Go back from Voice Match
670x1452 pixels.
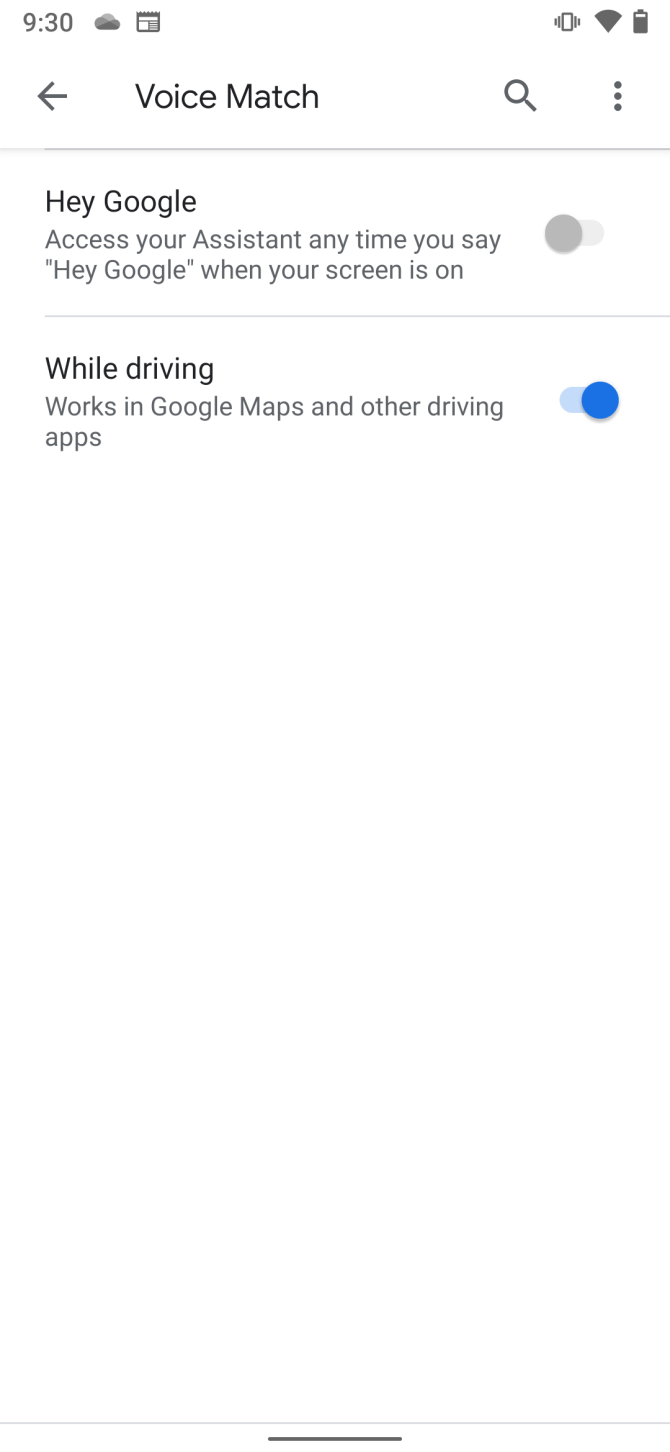point(52,96)
